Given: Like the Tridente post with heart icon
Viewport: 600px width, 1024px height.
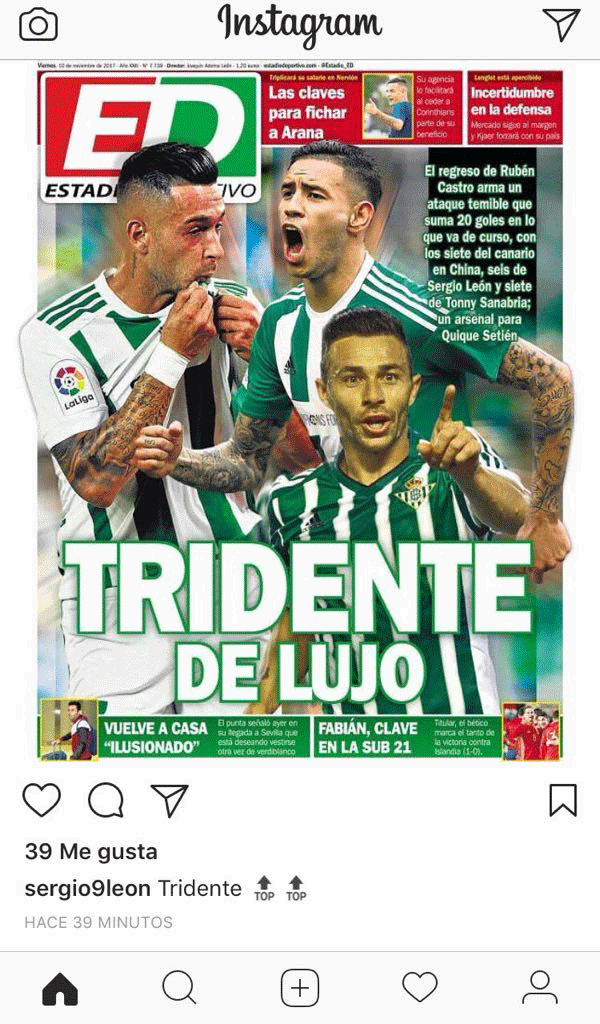Looking at the screenshot, I should pos(41,800).
